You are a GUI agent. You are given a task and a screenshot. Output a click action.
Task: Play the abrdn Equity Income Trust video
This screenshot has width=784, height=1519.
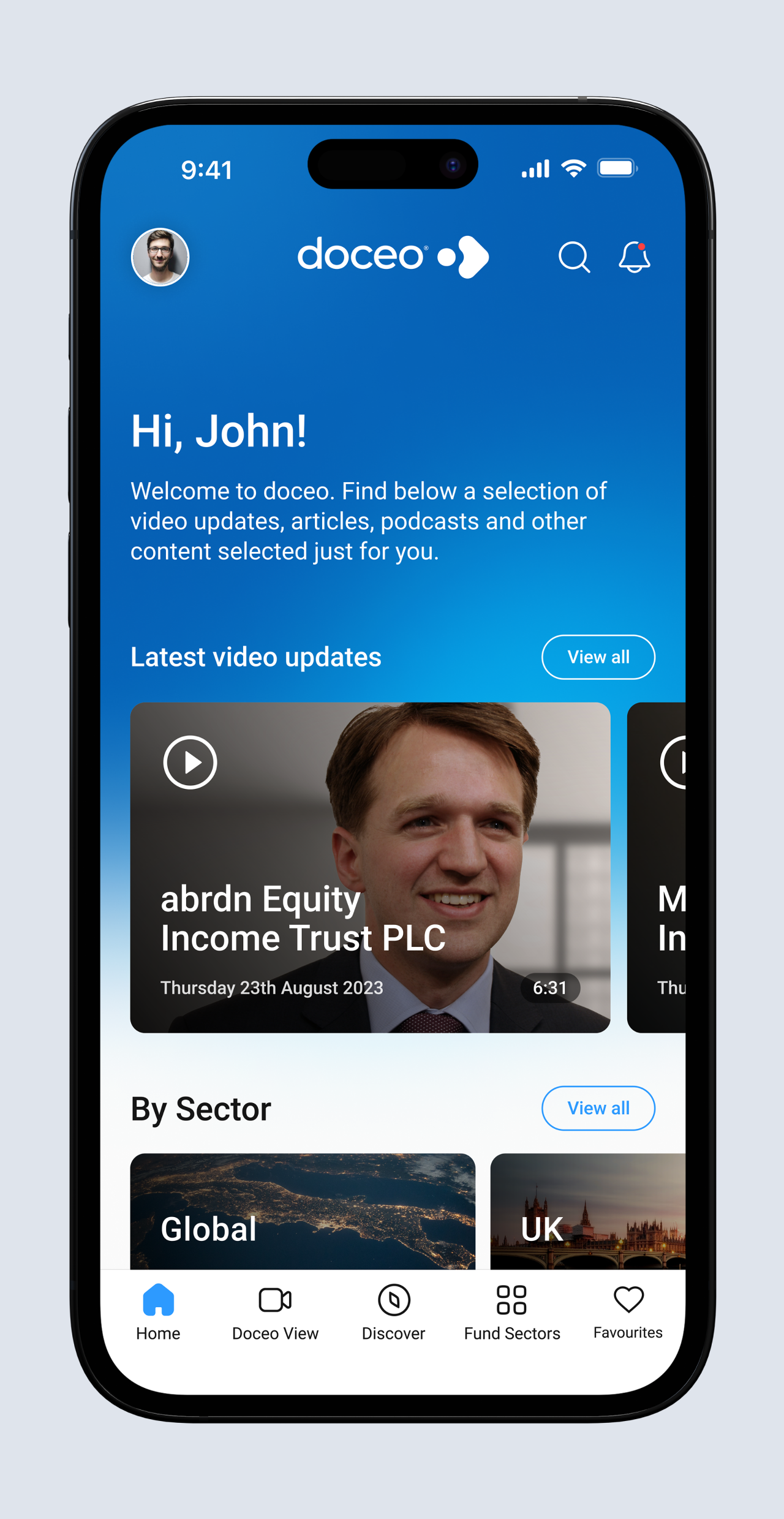pos(190,762)
